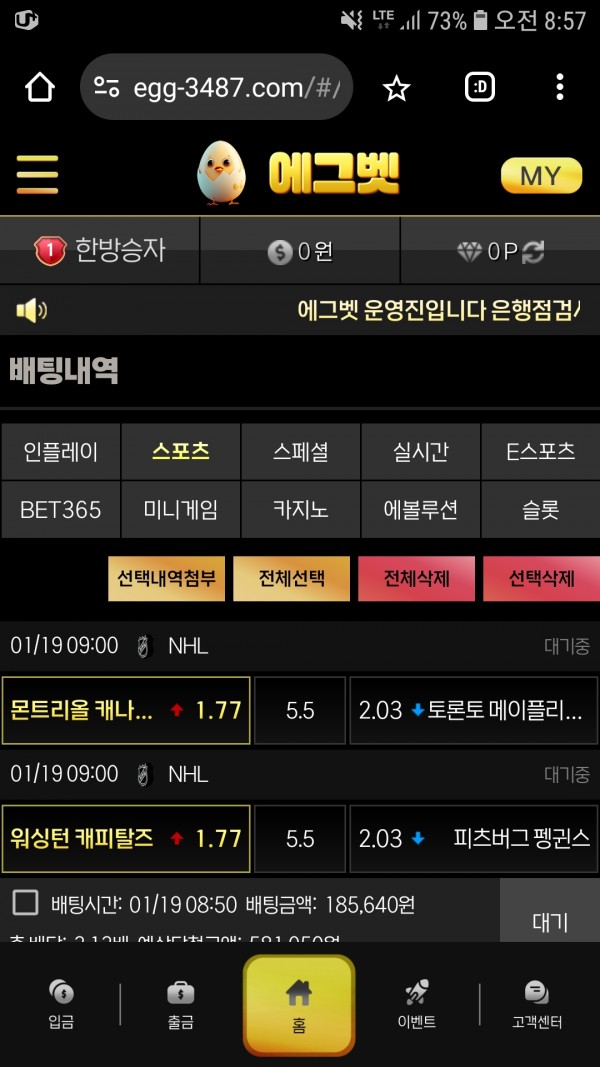
Task: Go to 입금 deposit page
Action: pyautogui.click(x=61, y=1005)
